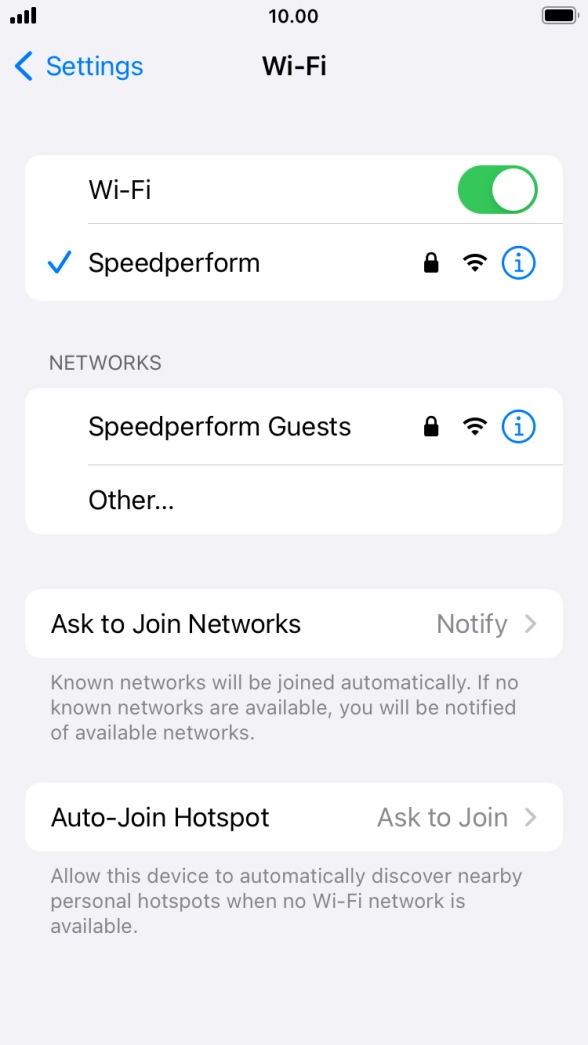Turn off the Wi-Fi switch
Screen dimensions: 588x1045
click(497, 190)
